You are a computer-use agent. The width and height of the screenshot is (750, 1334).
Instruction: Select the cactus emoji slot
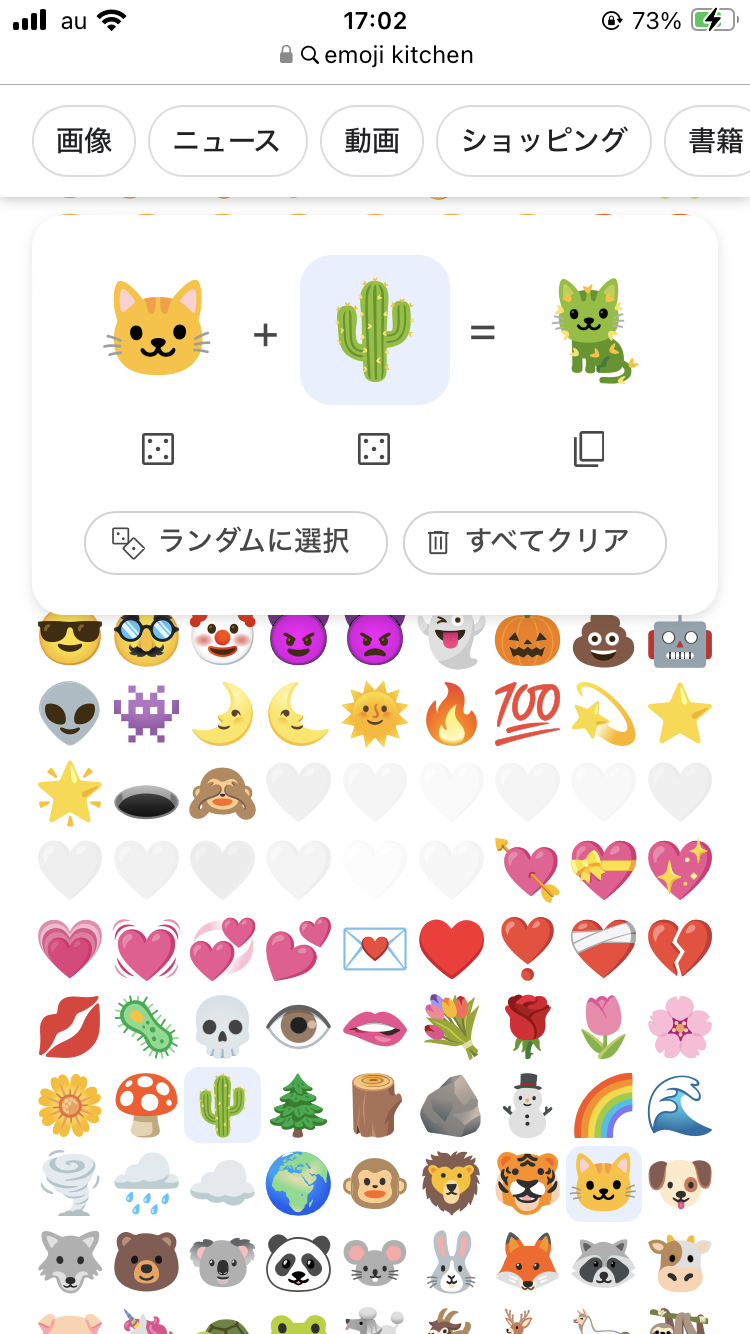point(375,330)
